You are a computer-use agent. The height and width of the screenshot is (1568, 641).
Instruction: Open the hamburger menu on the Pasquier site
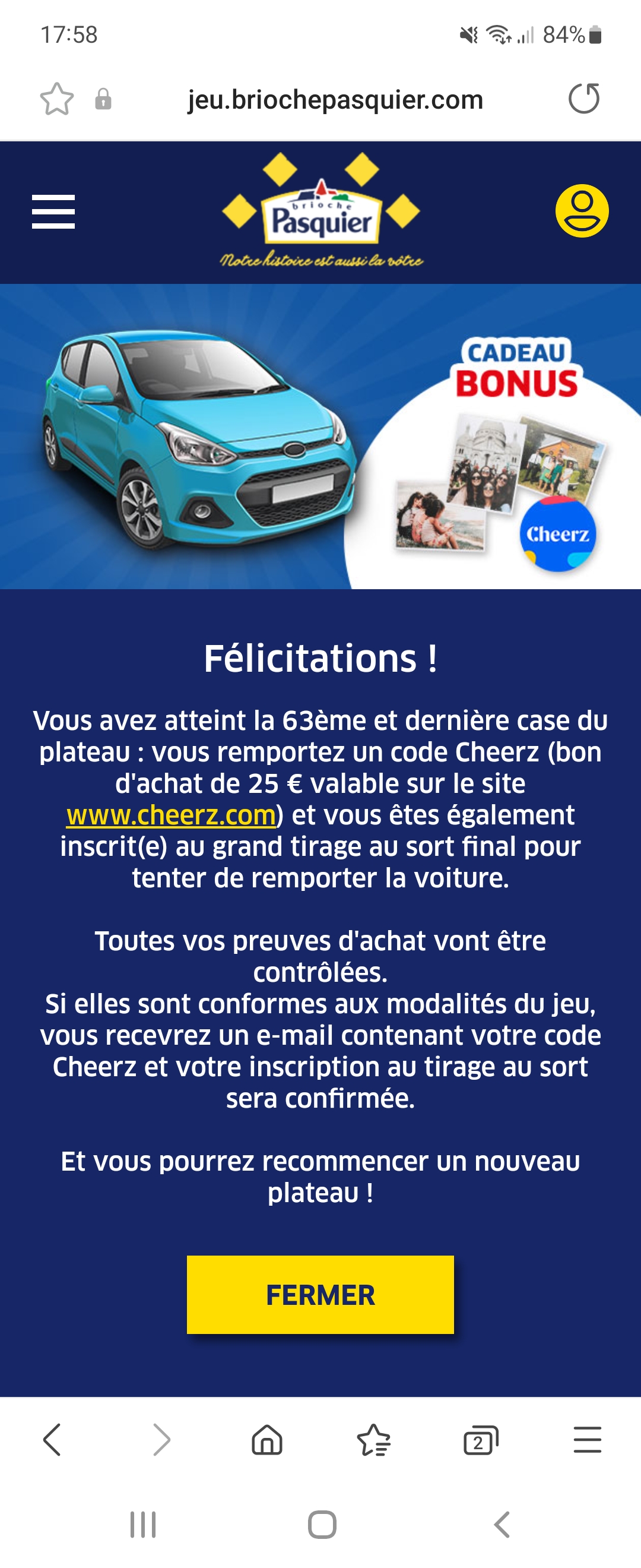(53, 212)
